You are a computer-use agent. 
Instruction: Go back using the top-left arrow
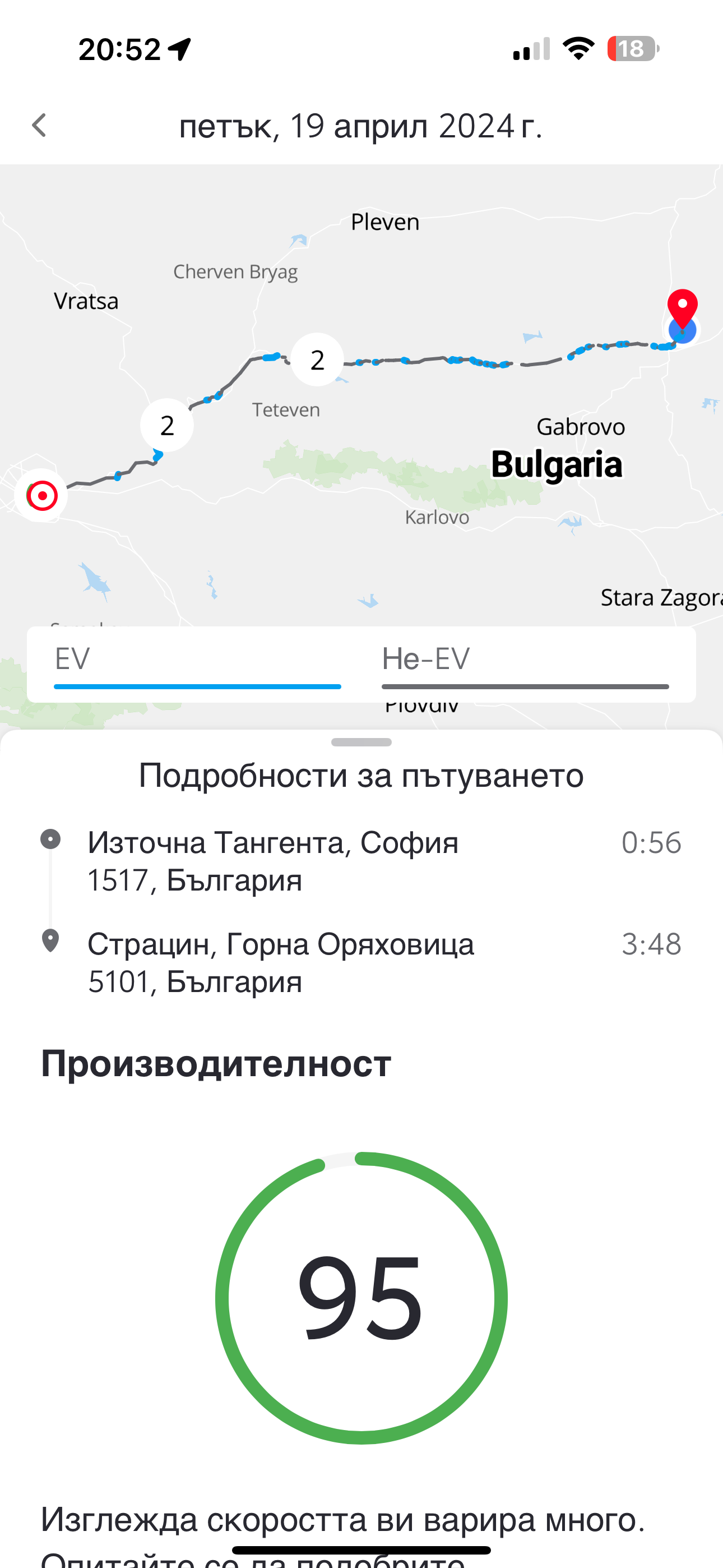click(39, 126)
